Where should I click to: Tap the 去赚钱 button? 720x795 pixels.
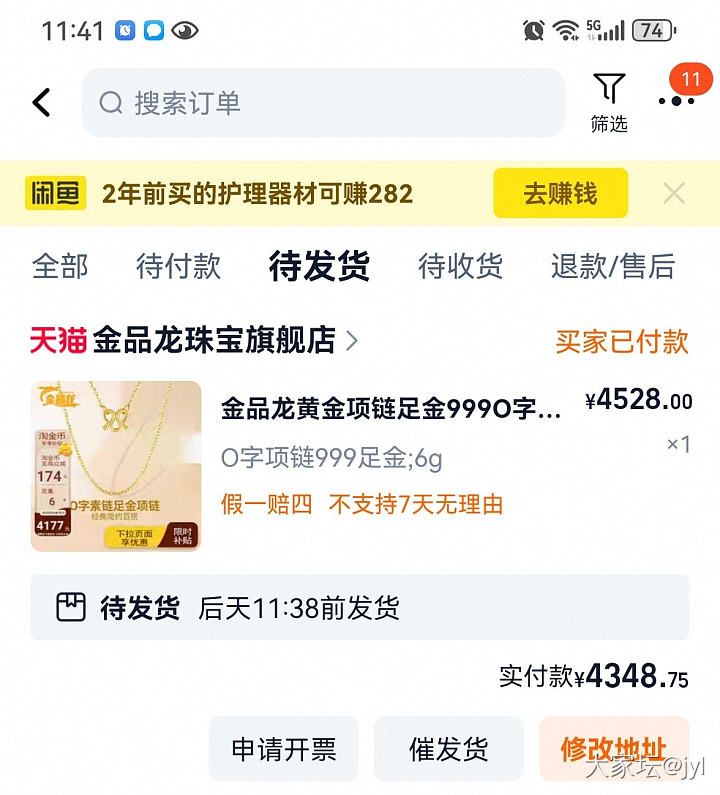(560, 193)
